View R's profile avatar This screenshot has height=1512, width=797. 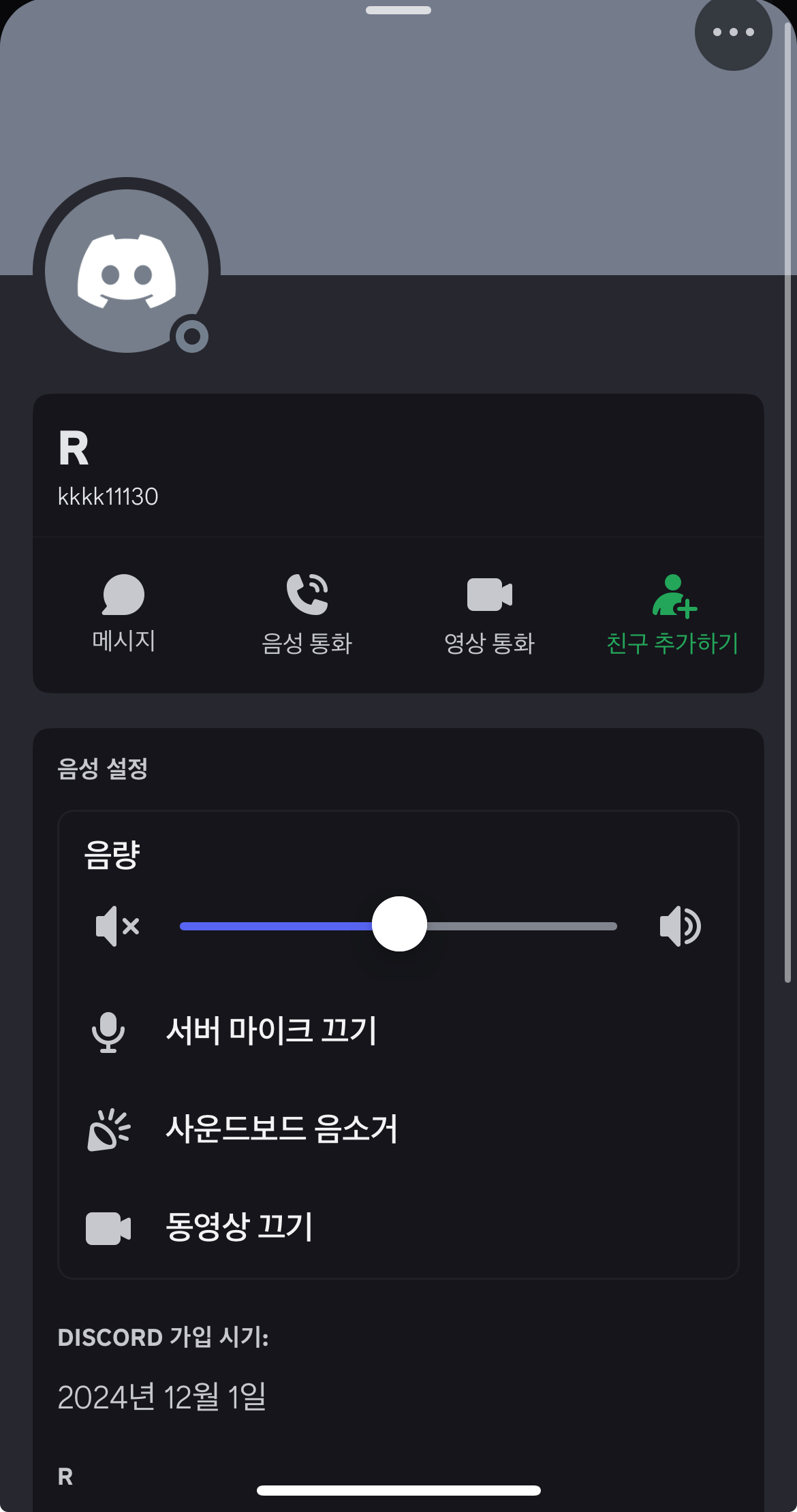click(127, 272)
